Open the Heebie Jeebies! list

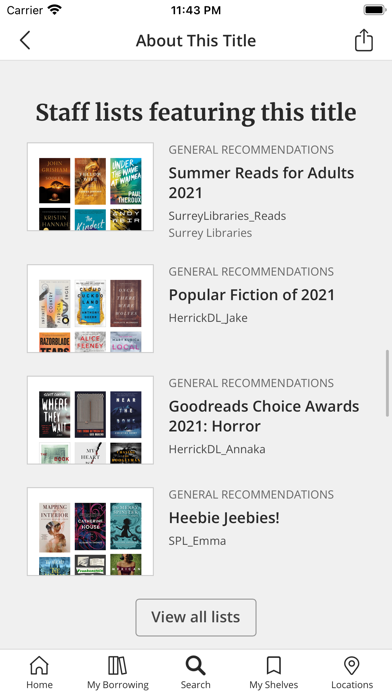click(x=224, y=518)
